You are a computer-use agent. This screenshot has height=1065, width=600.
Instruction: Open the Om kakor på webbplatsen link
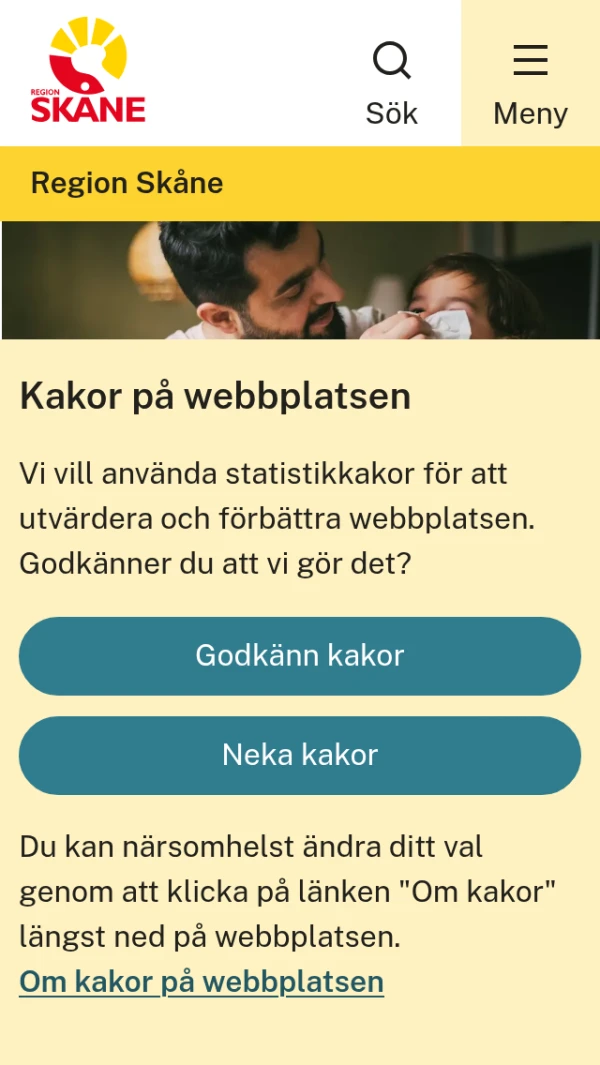click(201, 981)
